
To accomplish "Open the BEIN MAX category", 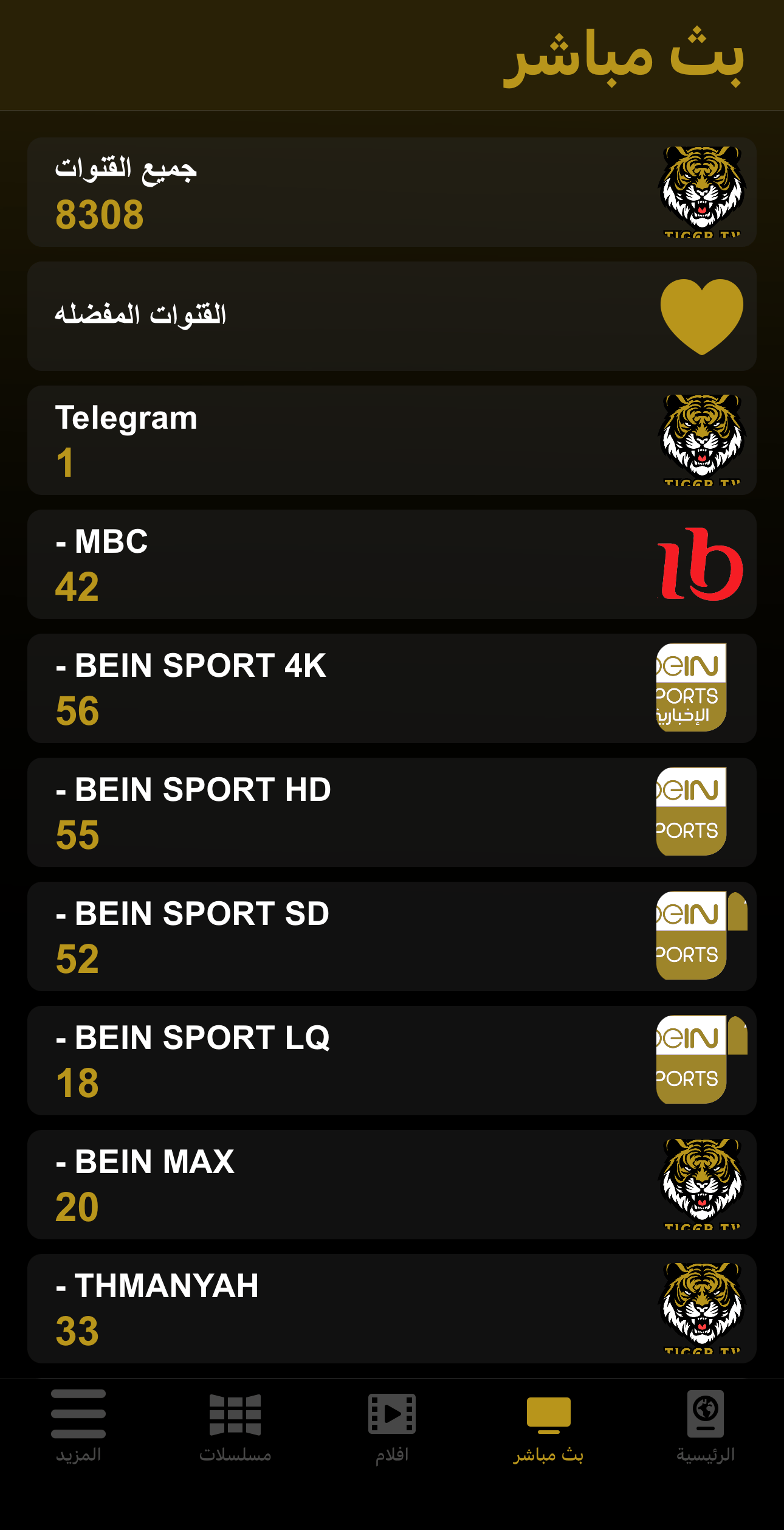I will [391, 1185].
